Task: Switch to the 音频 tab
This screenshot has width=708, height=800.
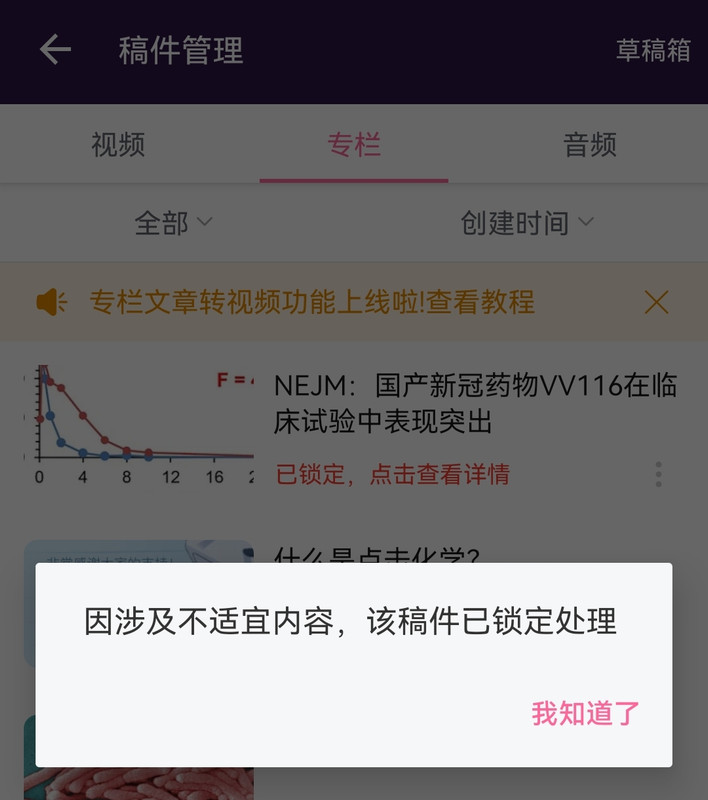Action: click(x=590, y=145)
